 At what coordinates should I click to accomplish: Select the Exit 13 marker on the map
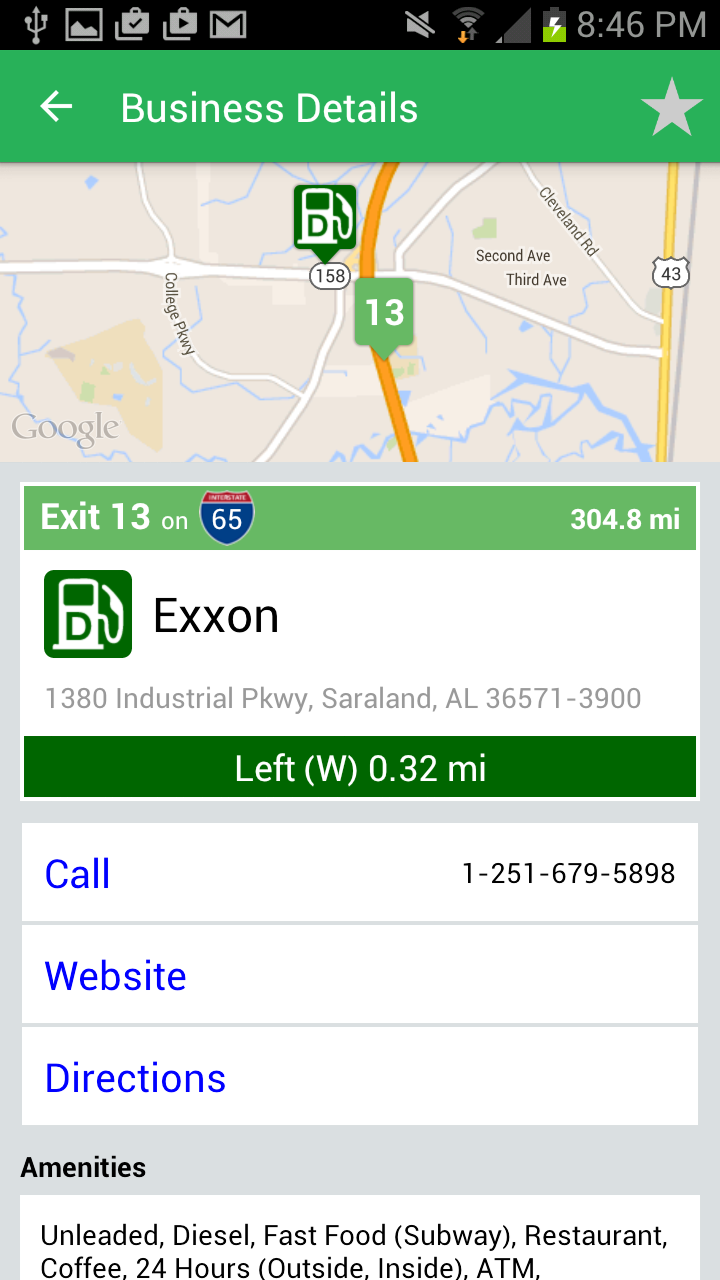(384, 313)
